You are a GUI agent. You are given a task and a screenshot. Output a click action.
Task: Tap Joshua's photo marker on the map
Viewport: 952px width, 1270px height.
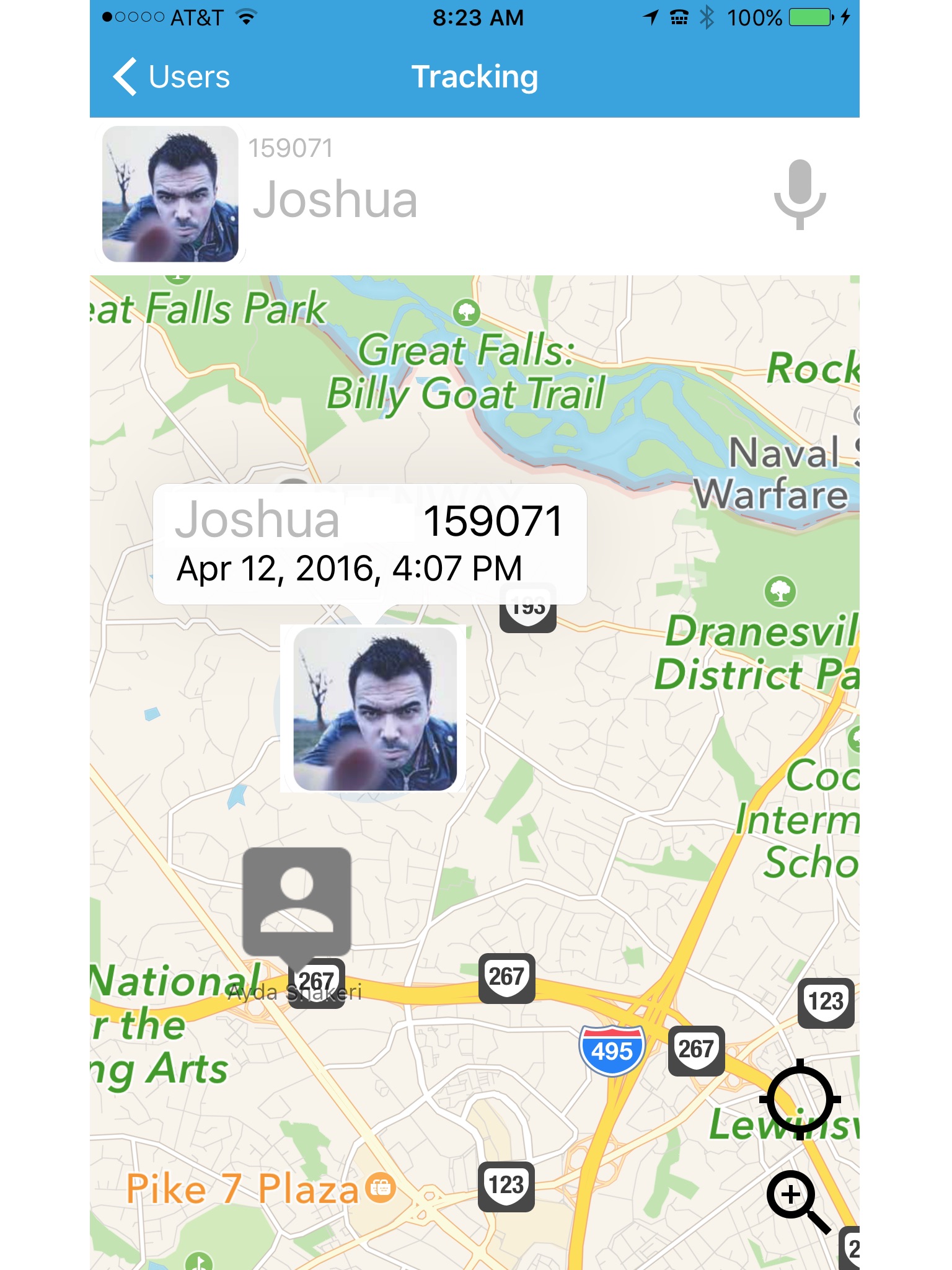(374, 709)
